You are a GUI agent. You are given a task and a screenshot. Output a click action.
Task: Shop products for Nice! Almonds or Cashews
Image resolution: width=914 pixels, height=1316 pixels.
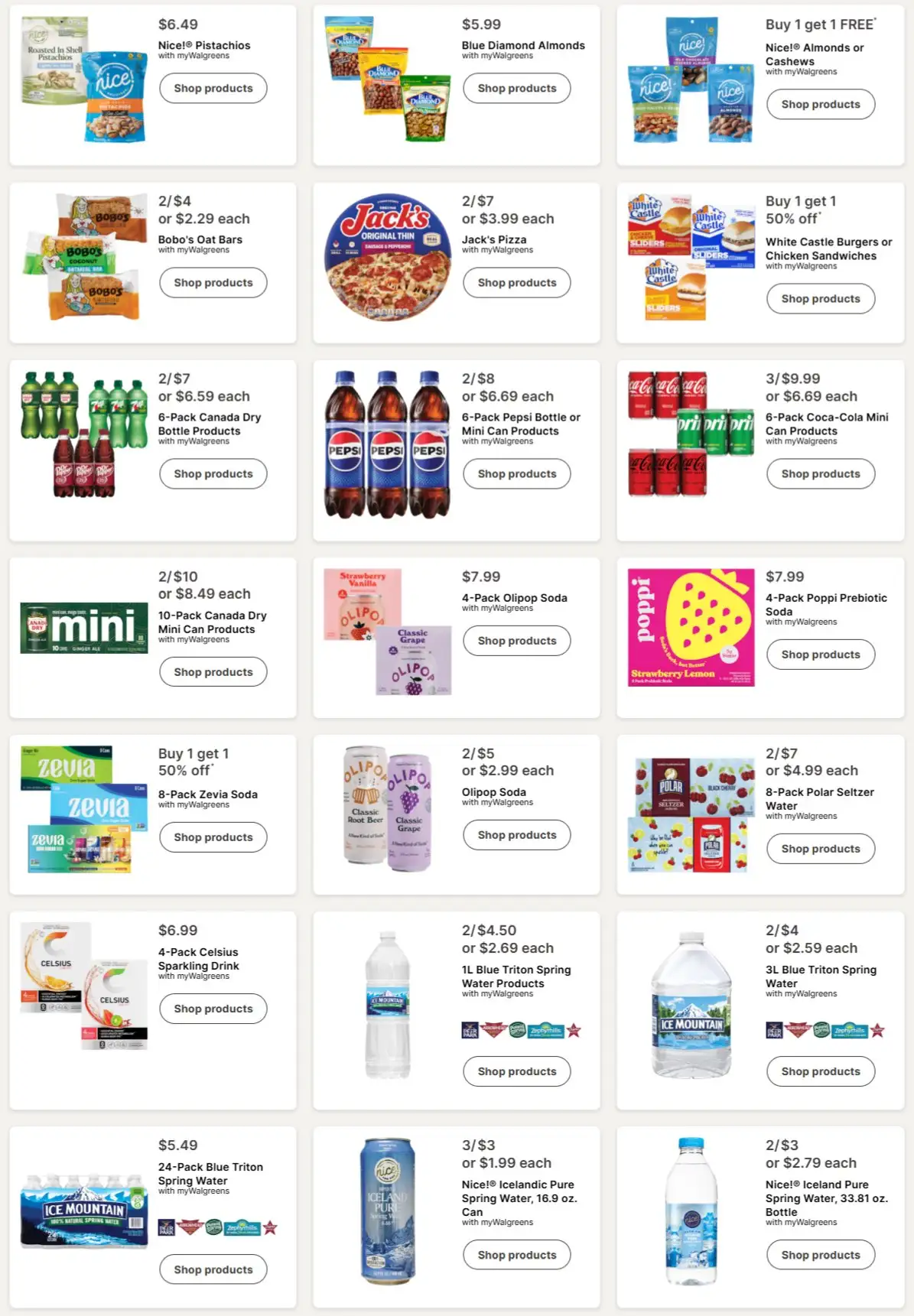click(820, 104)
